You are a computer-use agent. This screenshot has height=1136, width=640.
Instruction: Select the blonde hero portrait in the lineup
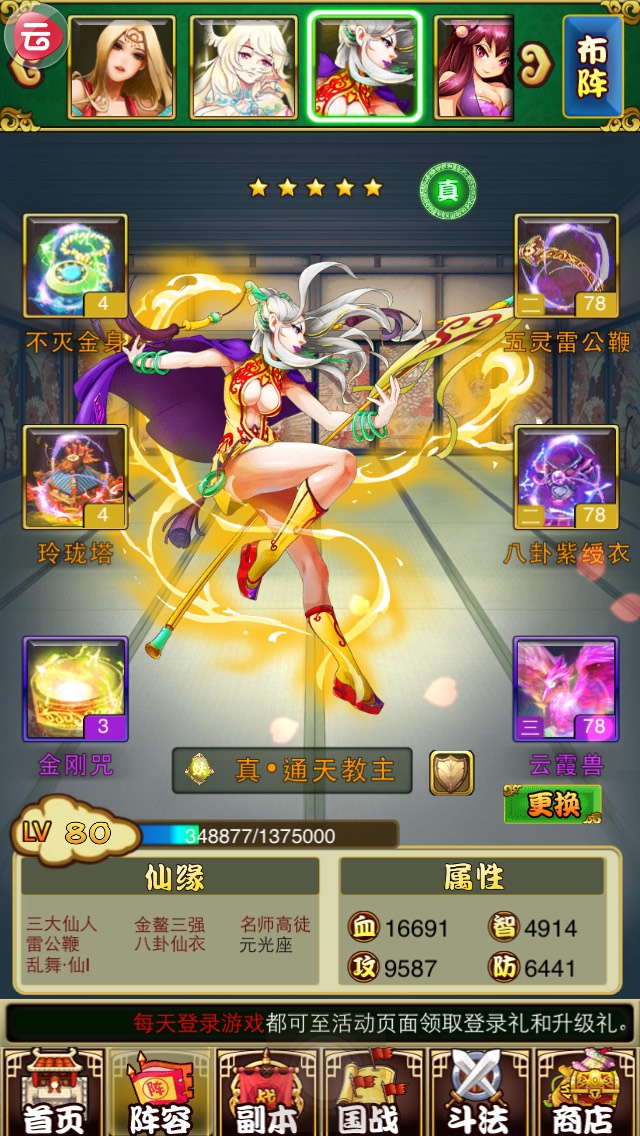122,67
